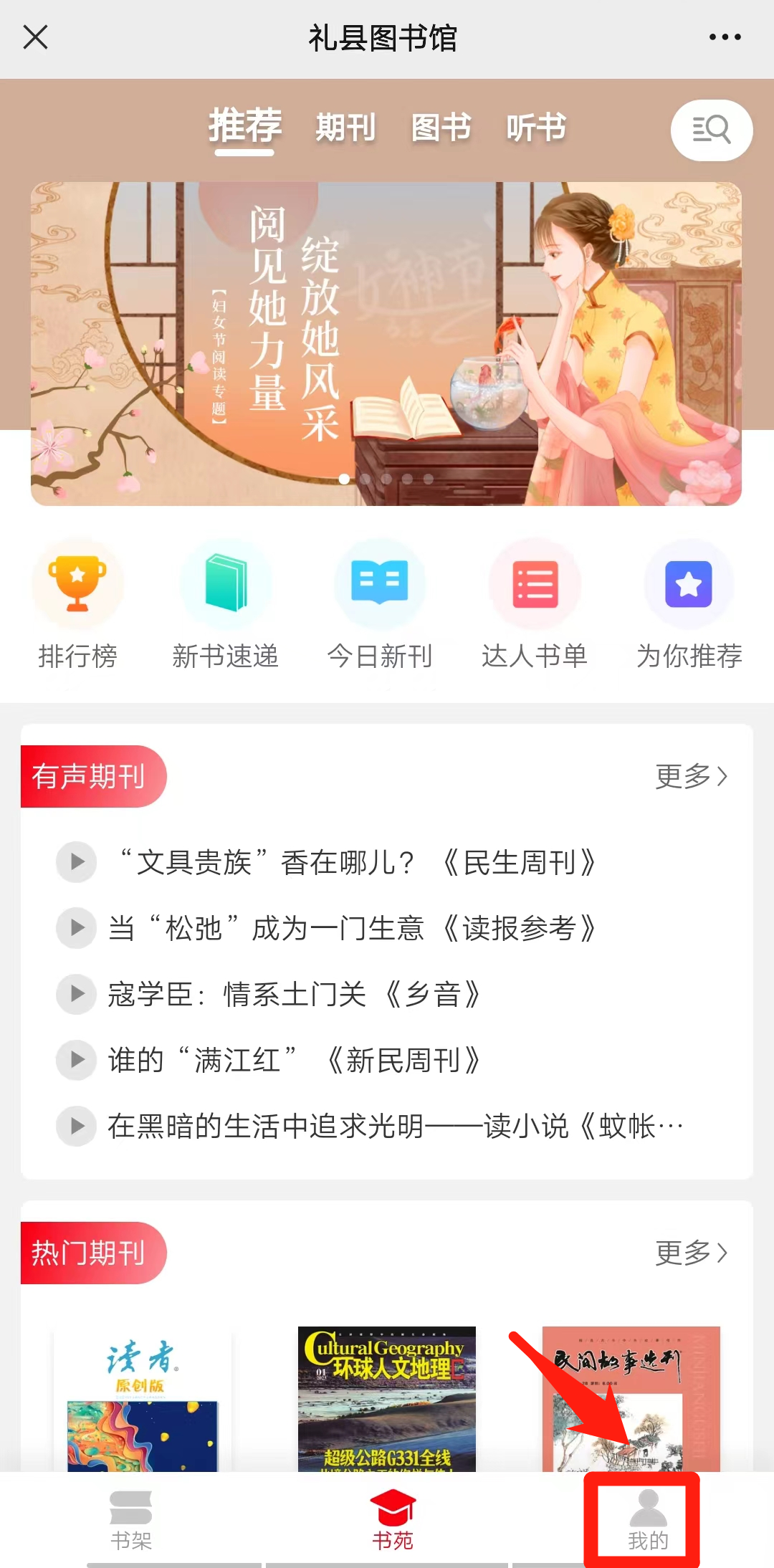Image resolution: width=774 pixels, height=1568 pixels.
Task: Switch to the 期刊 tab
Action: pos(345,128)
